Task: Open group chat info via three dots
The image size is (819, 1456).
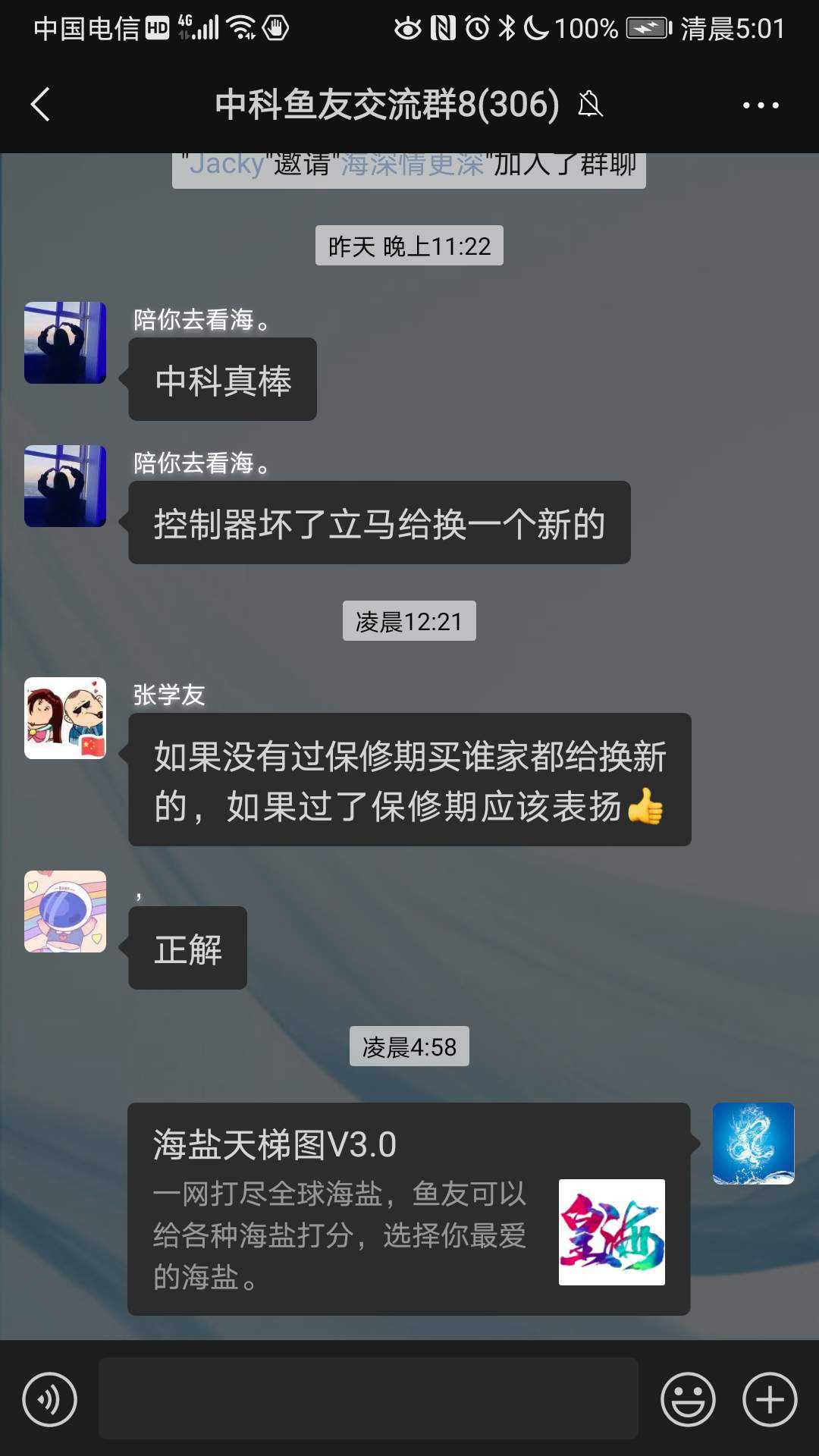Action: [761, 105]
